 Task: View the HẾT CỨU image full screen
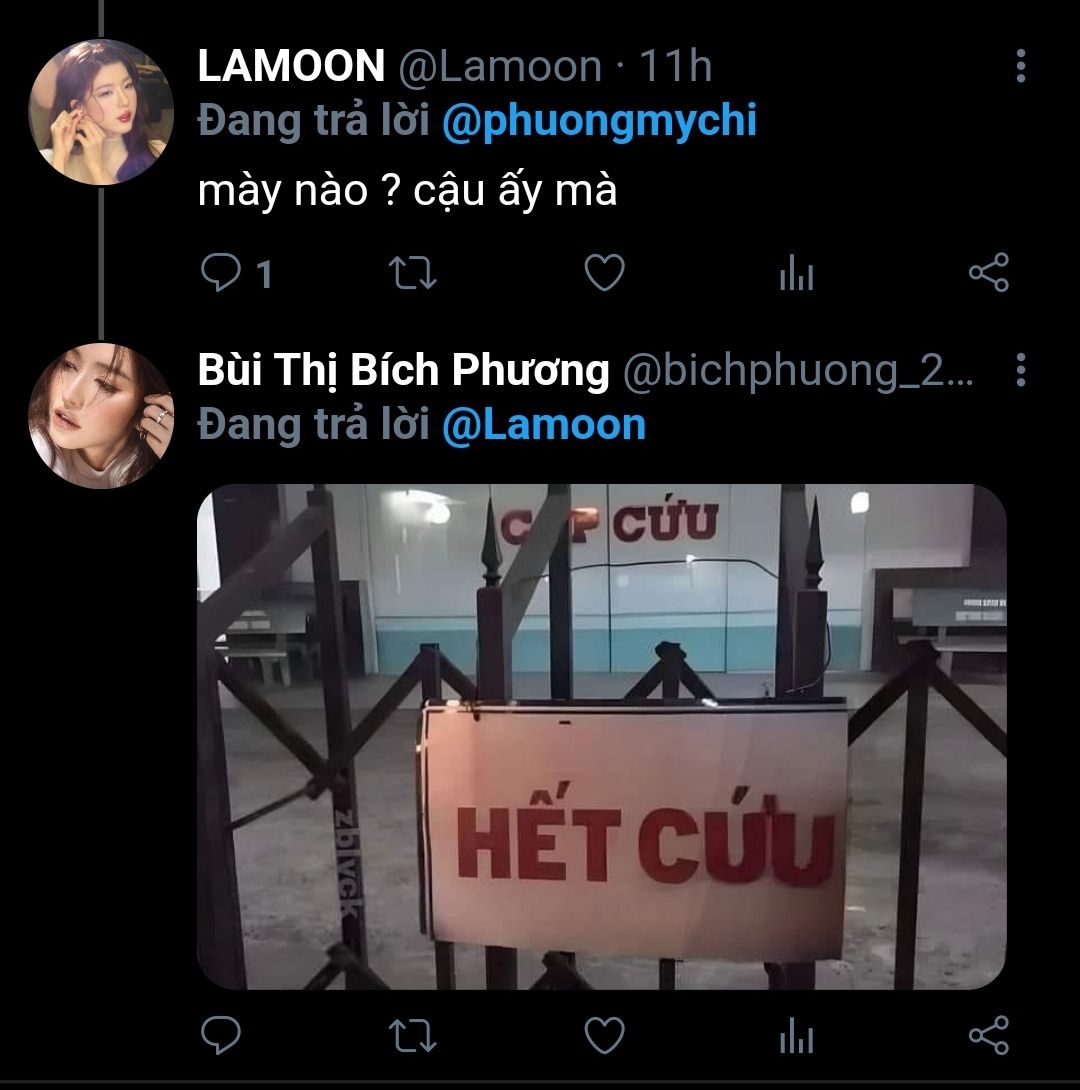601,737
